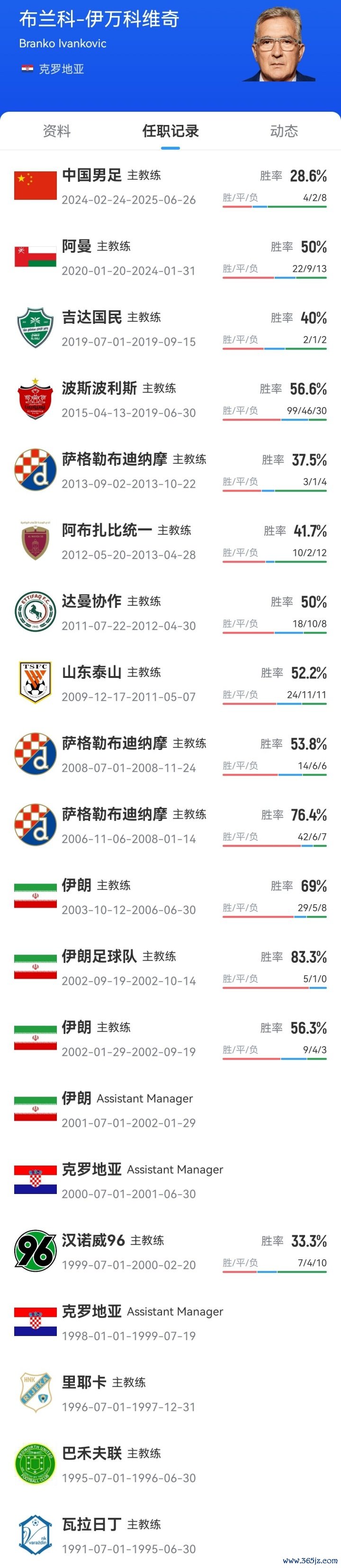
Task: View the 达曼协作 coaching record
Action: (x=92, y=601)
